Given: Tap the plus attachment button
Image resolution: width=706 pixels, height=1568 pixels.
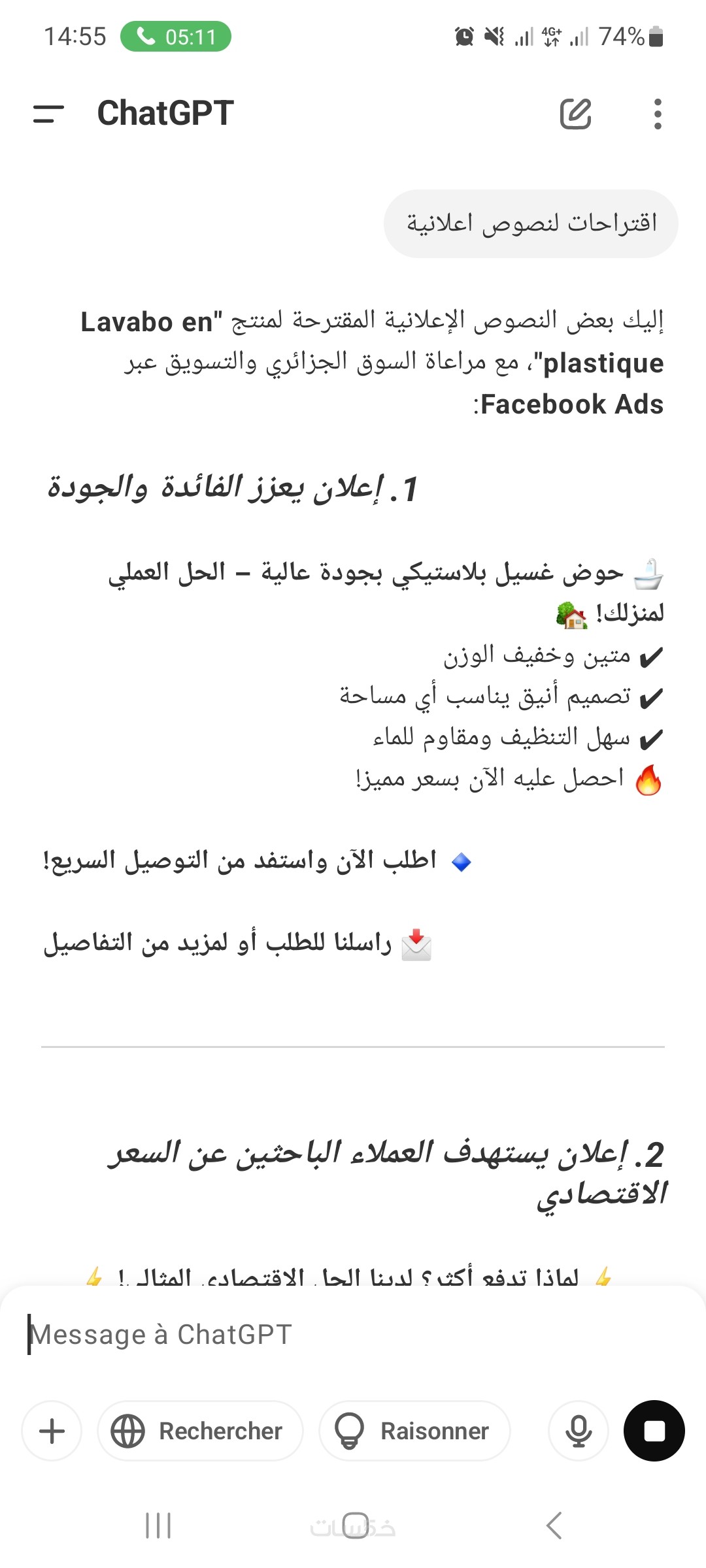Looking at the screenshot, I should (52, 1431).
